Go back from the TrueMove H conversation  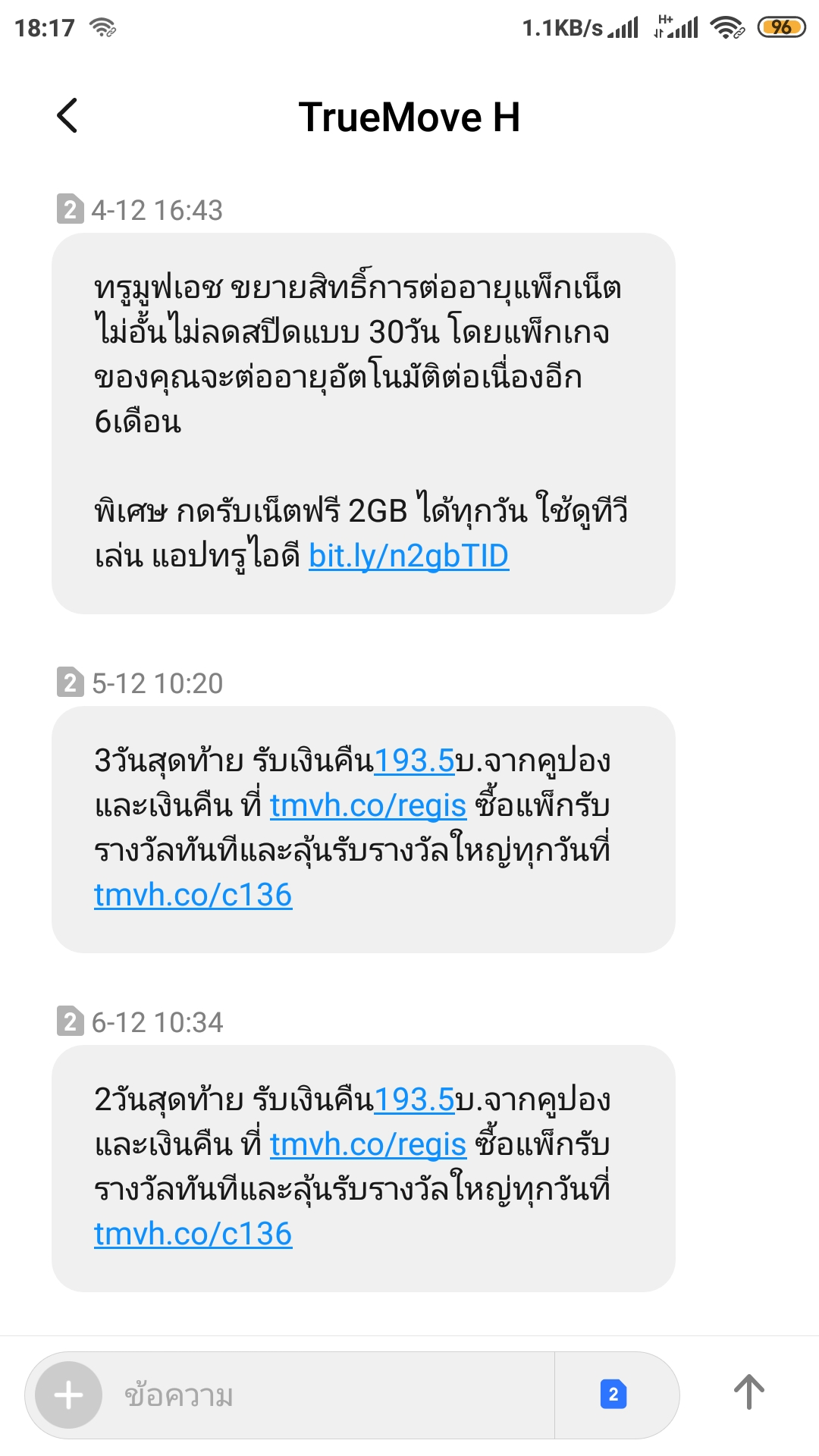coord(67,116)
